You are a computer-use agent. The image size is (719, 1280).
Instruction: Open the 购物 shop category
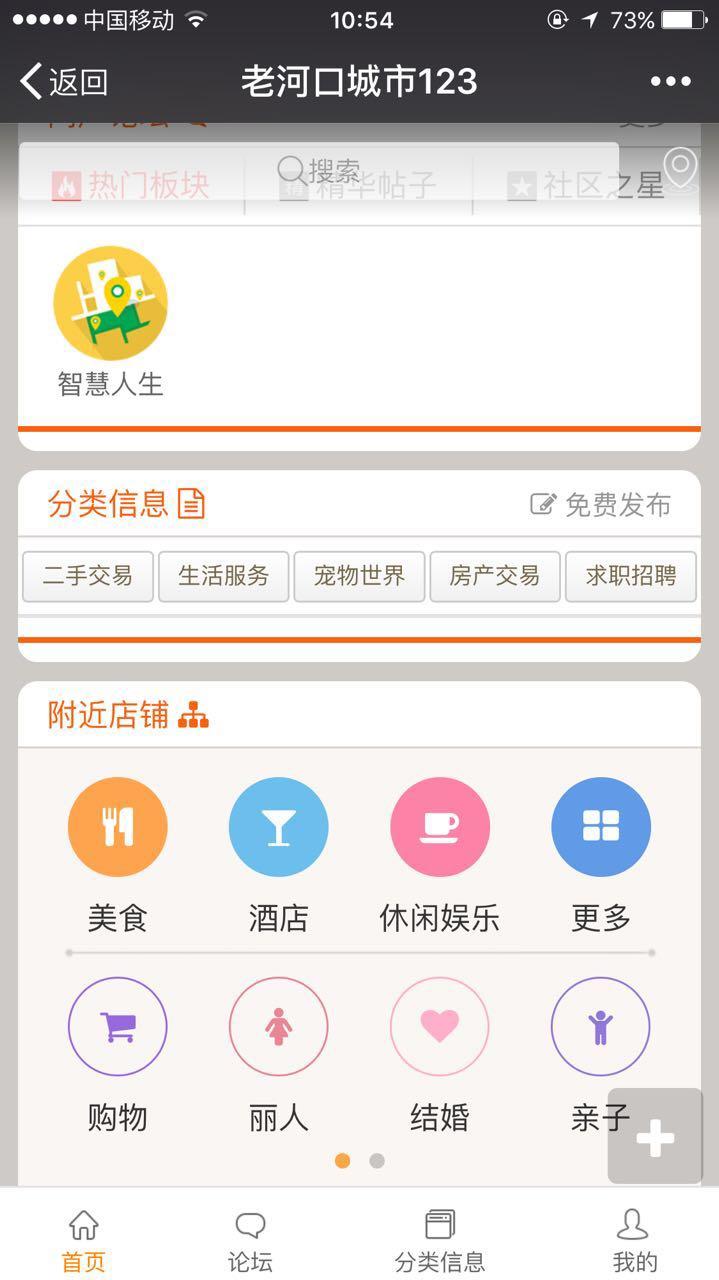click(x=118, y=1027)
